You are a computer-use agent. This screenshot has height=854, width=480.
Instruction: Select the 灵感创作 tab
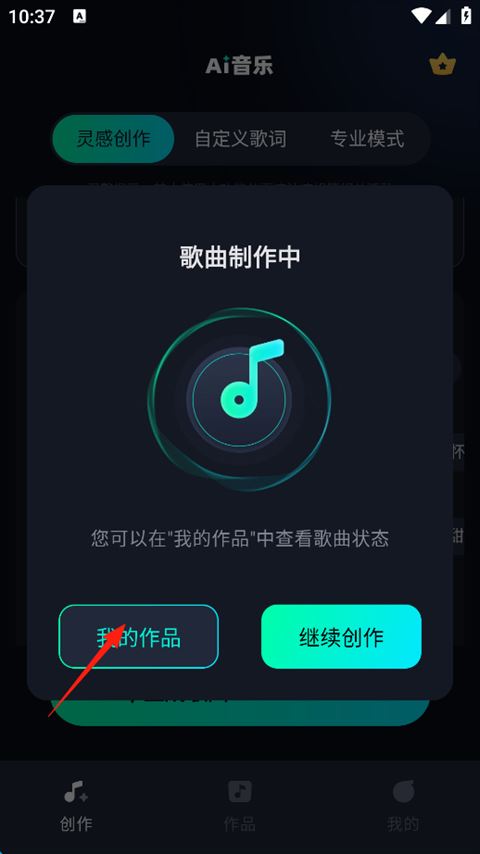pyautogui.click(x=113, y=139)
